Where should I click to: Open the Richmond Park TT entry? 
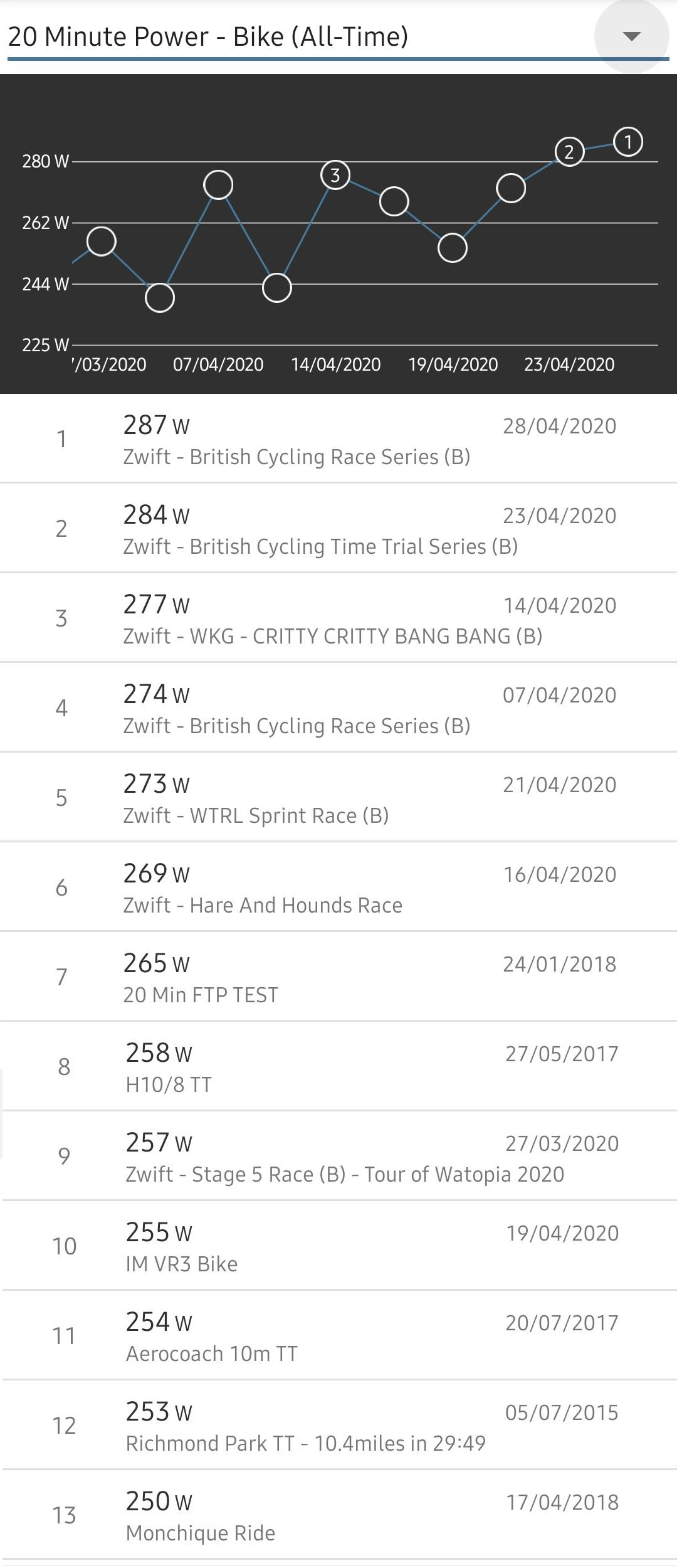click(x=338, y=1426)
